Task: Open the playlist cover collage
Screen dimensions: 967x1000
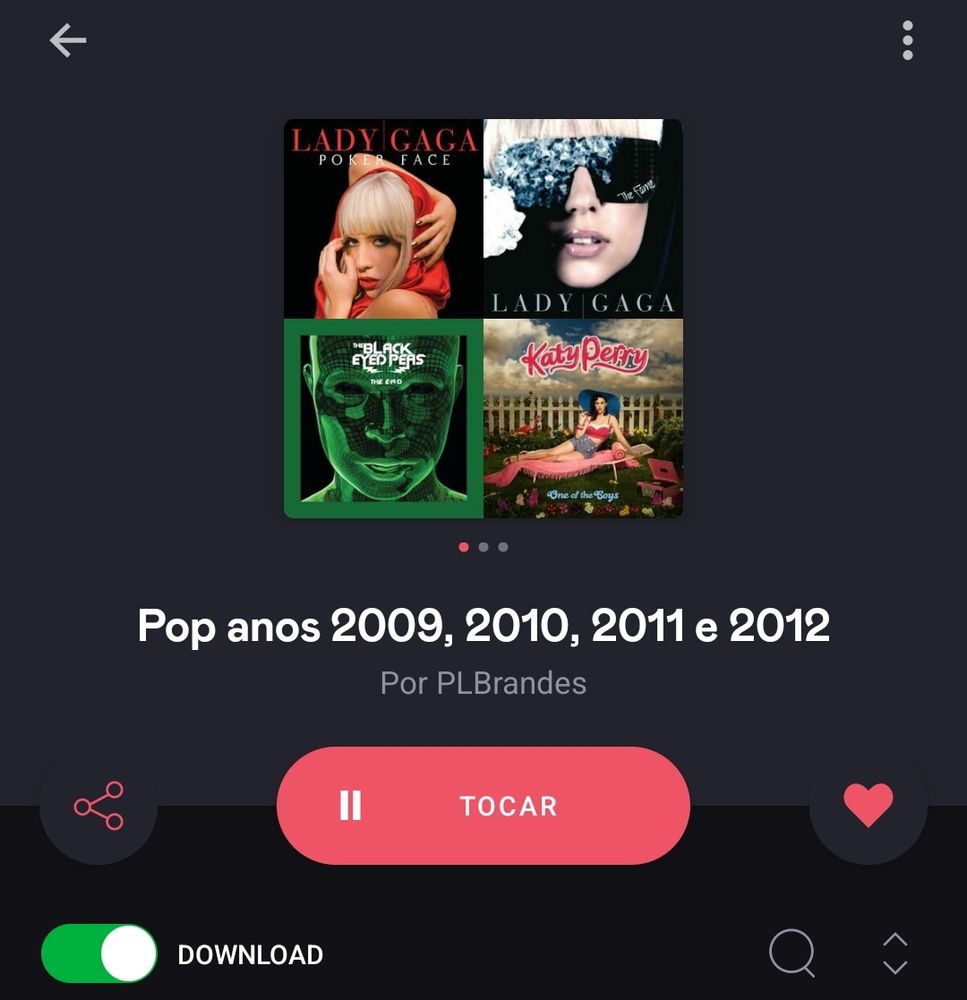Action: tap(483, 318)
